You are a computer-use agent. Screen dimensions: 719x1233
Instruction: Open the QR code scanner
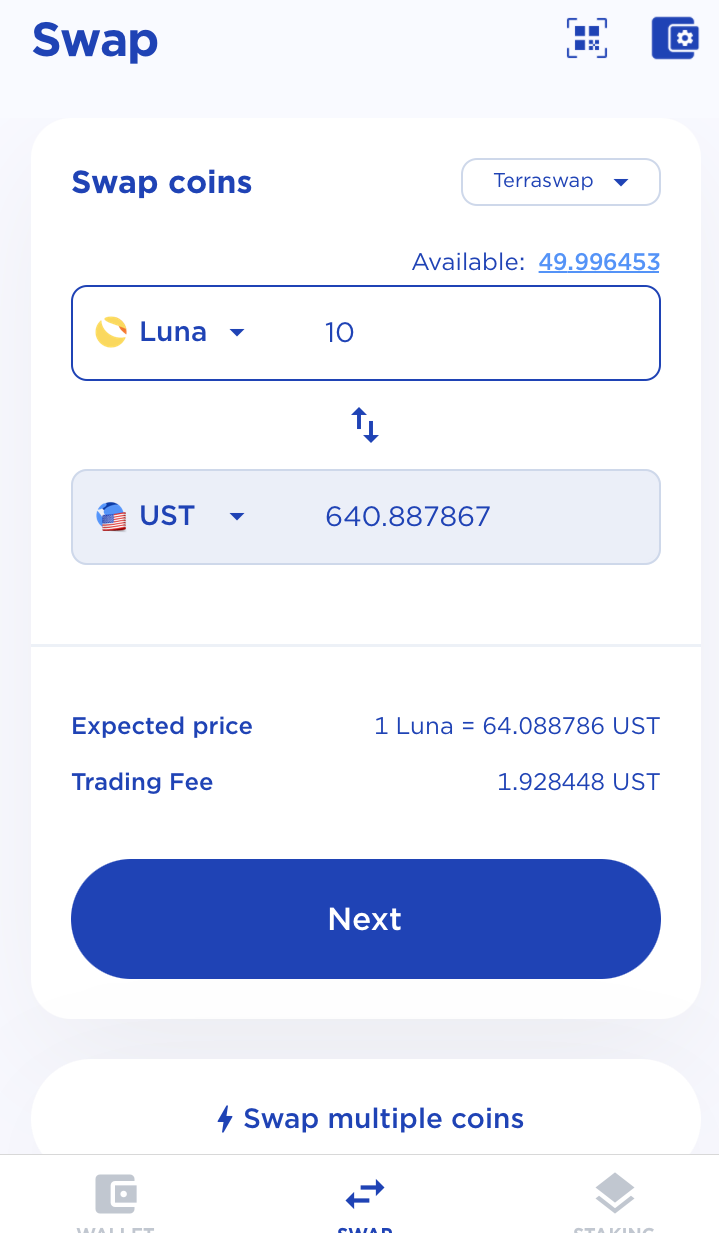(x=587, y=38)
